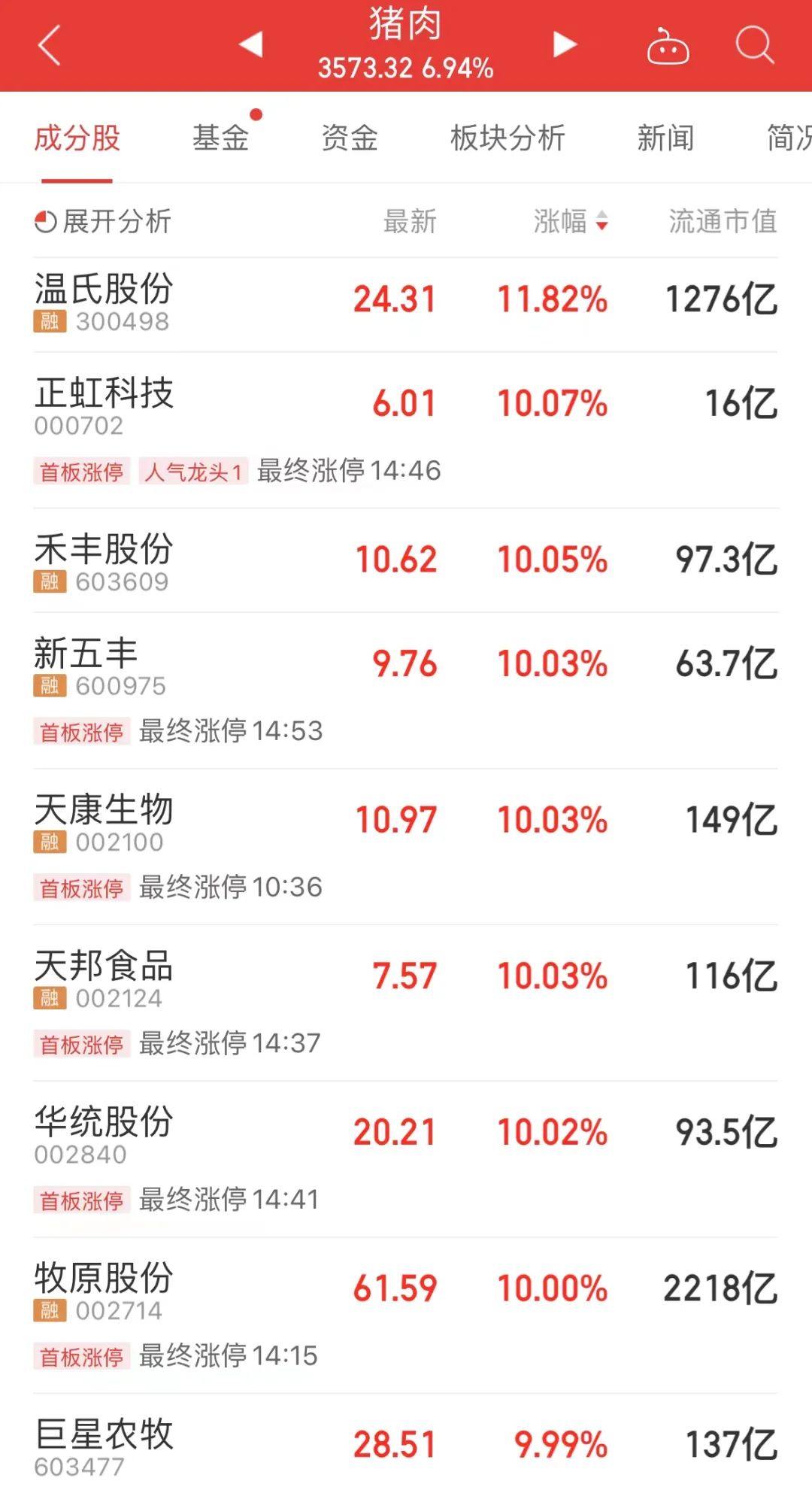This screenshot has height=1487, width=812.
Task: Sort the list by 涨幅
Action: point(570,221)
